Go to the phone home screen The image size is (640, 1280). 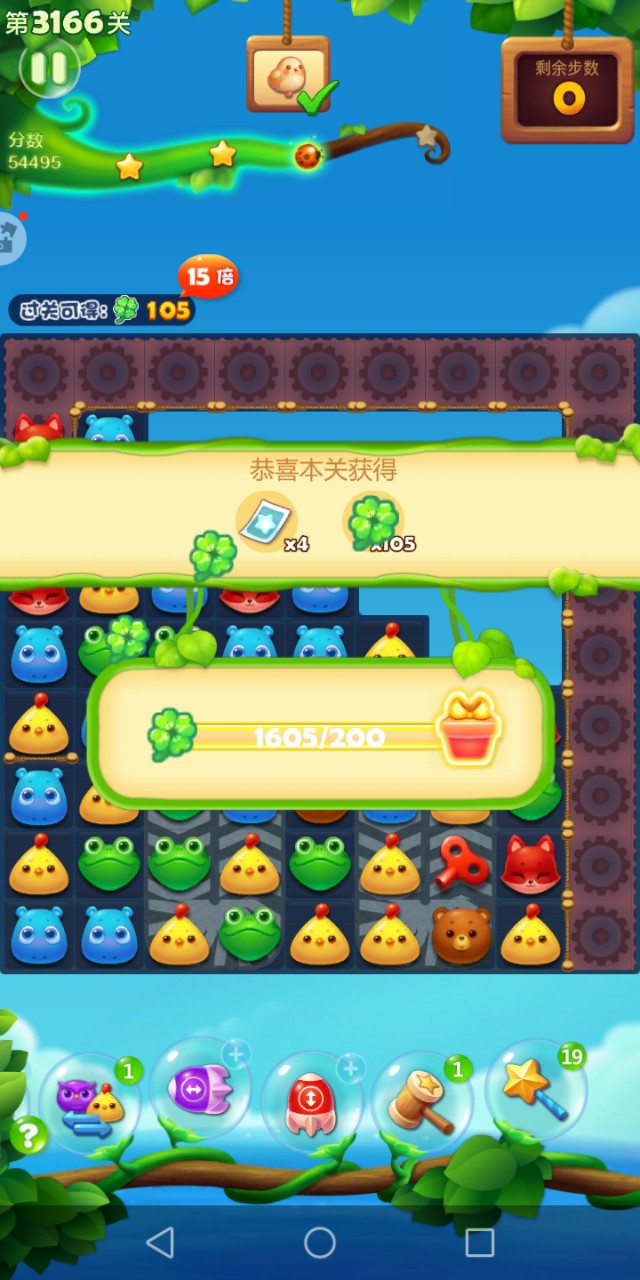pos(320,1242)
